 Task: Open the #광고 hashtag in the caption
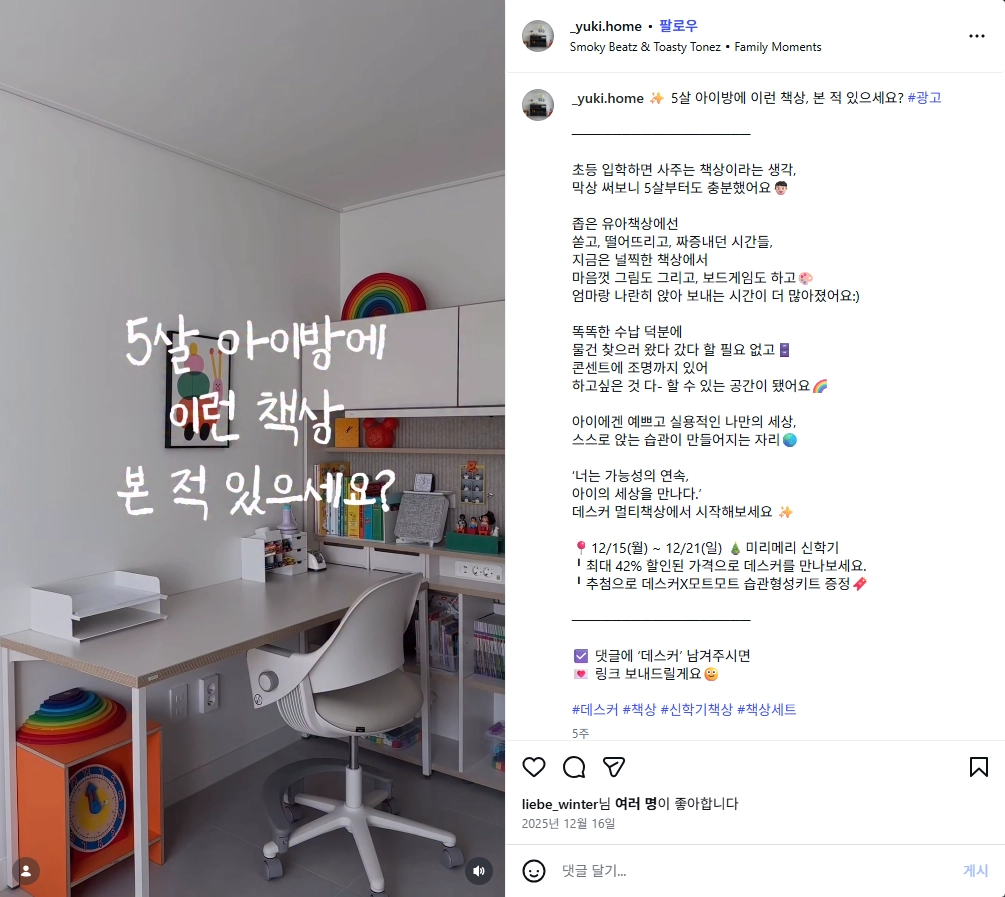coord(924,98)
